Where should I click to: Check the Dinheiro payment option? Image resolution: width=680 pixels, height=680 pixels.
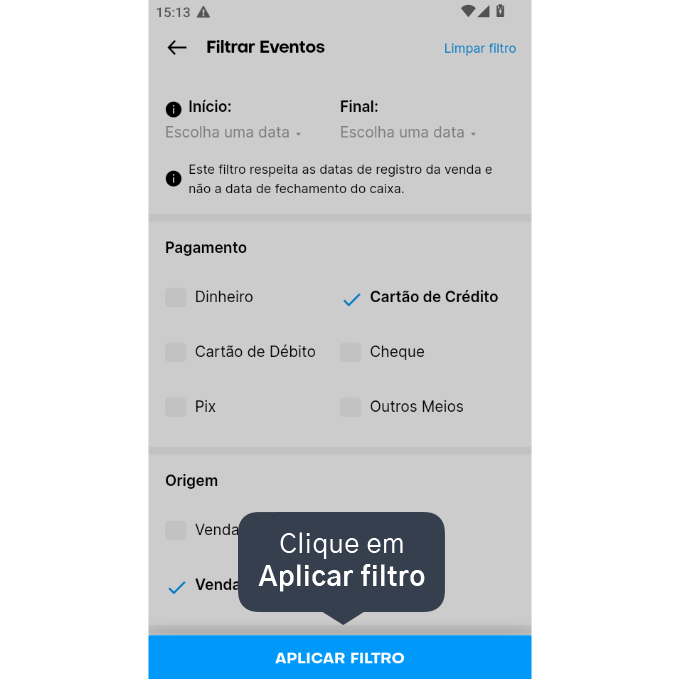(x=176, y=297)
